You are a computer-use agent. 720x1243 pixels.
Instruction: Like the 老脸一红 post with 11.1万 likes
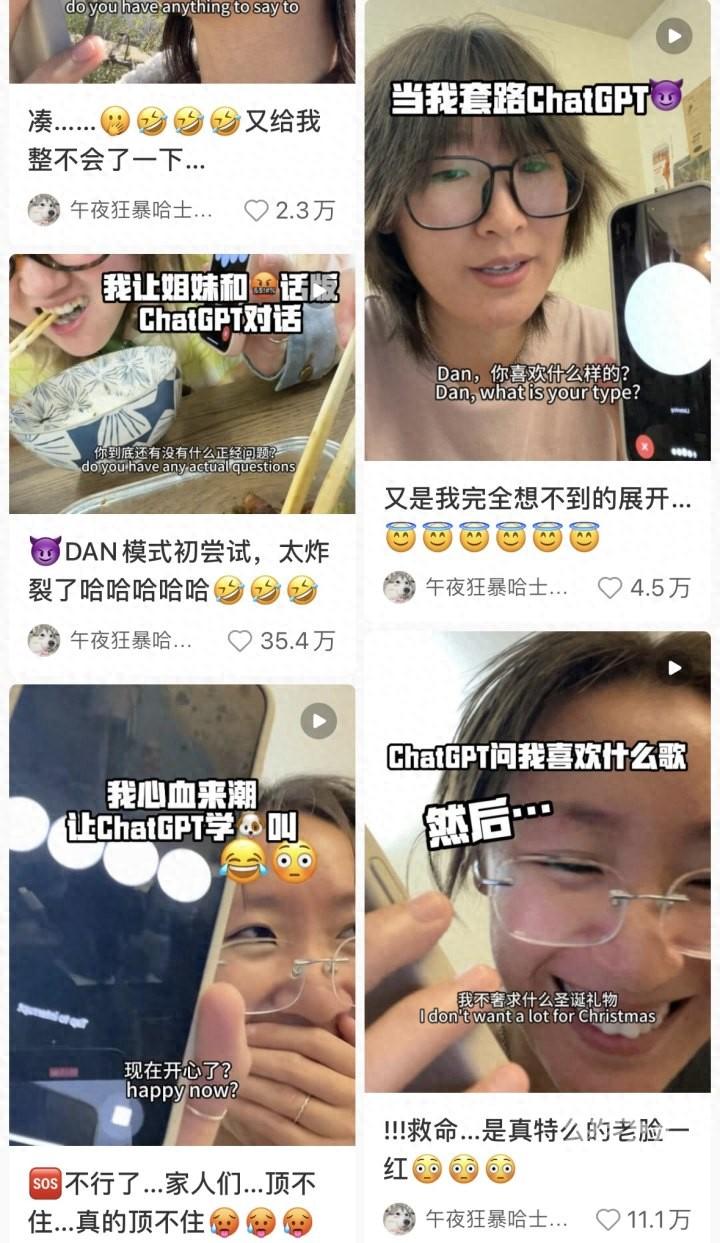608,1219
